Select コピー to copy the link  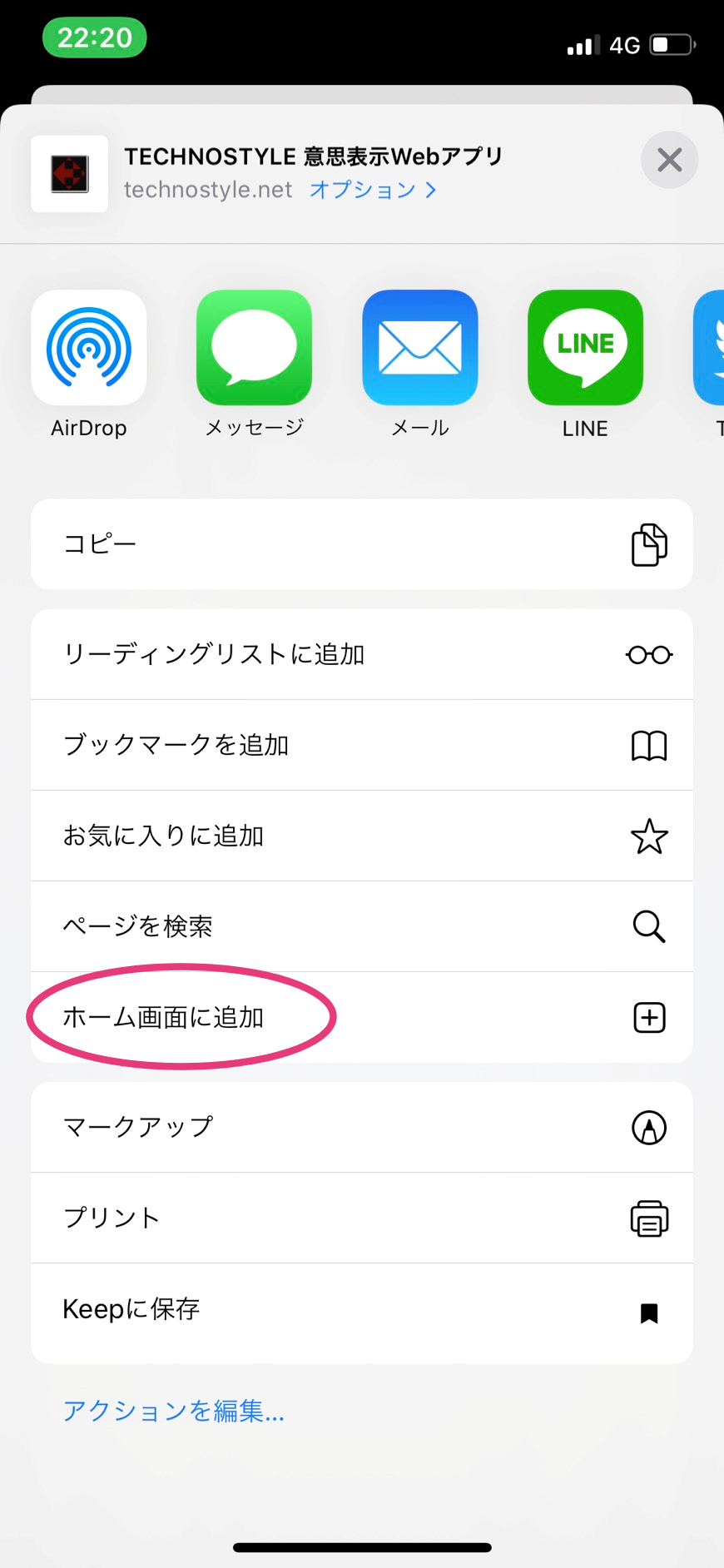362,544
